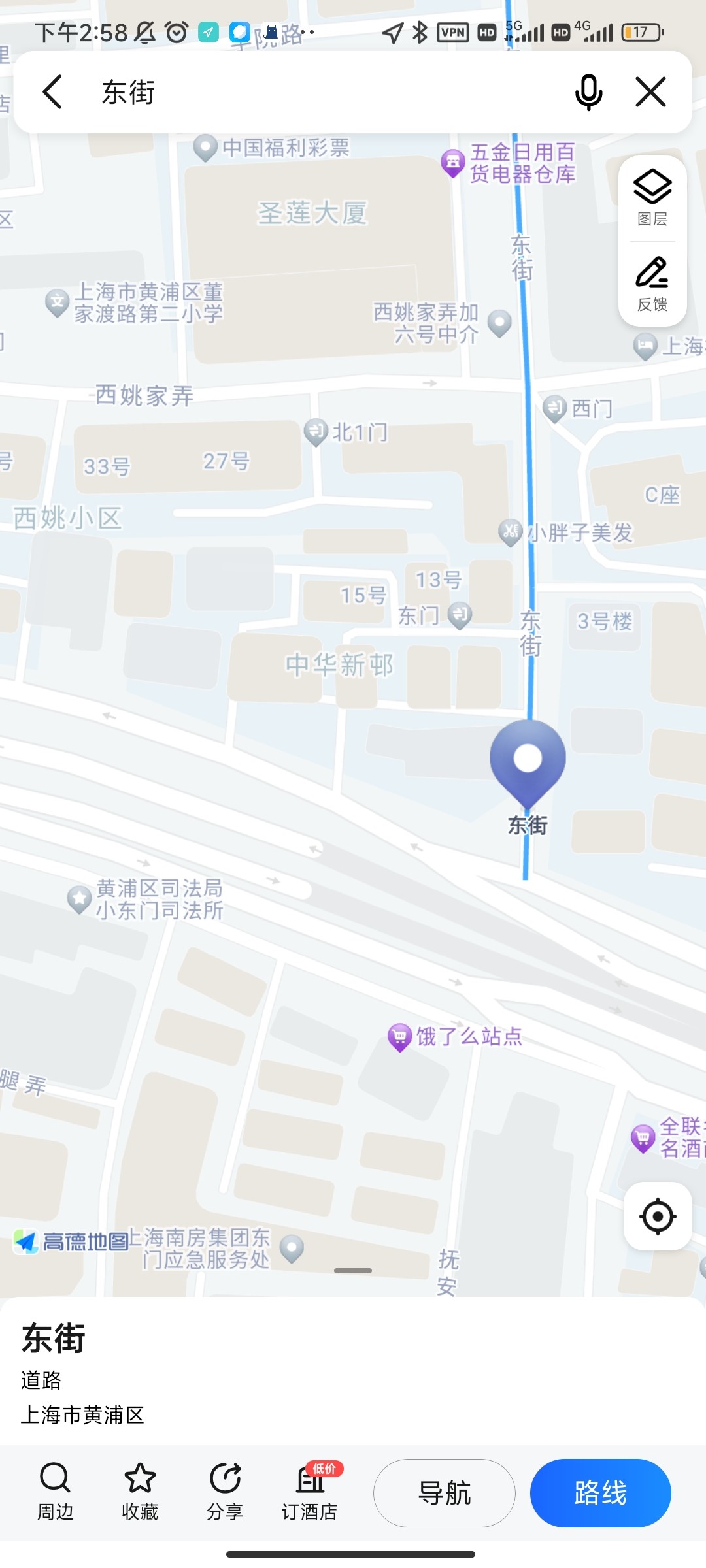Recenter the map on my location
The height and width of the screenshot is (1568, 706).
[x=657, y=1217]
